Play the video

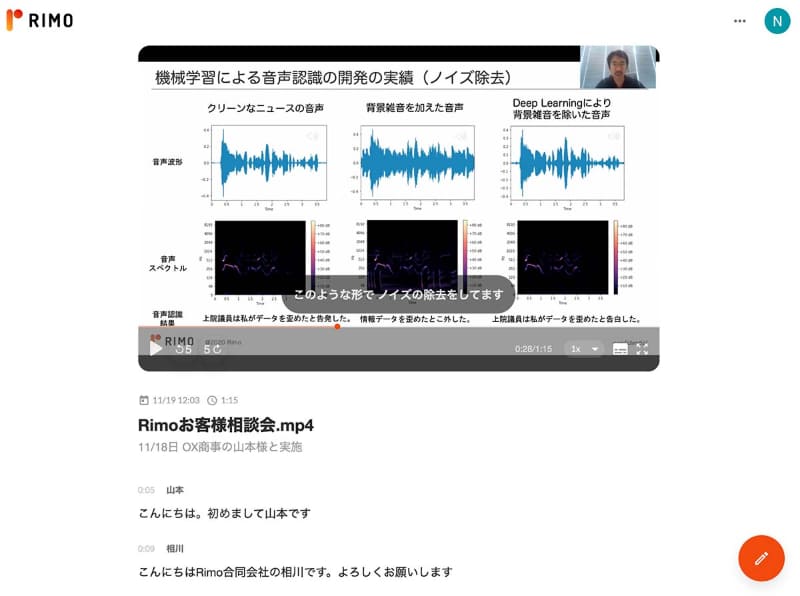(156, 348)
